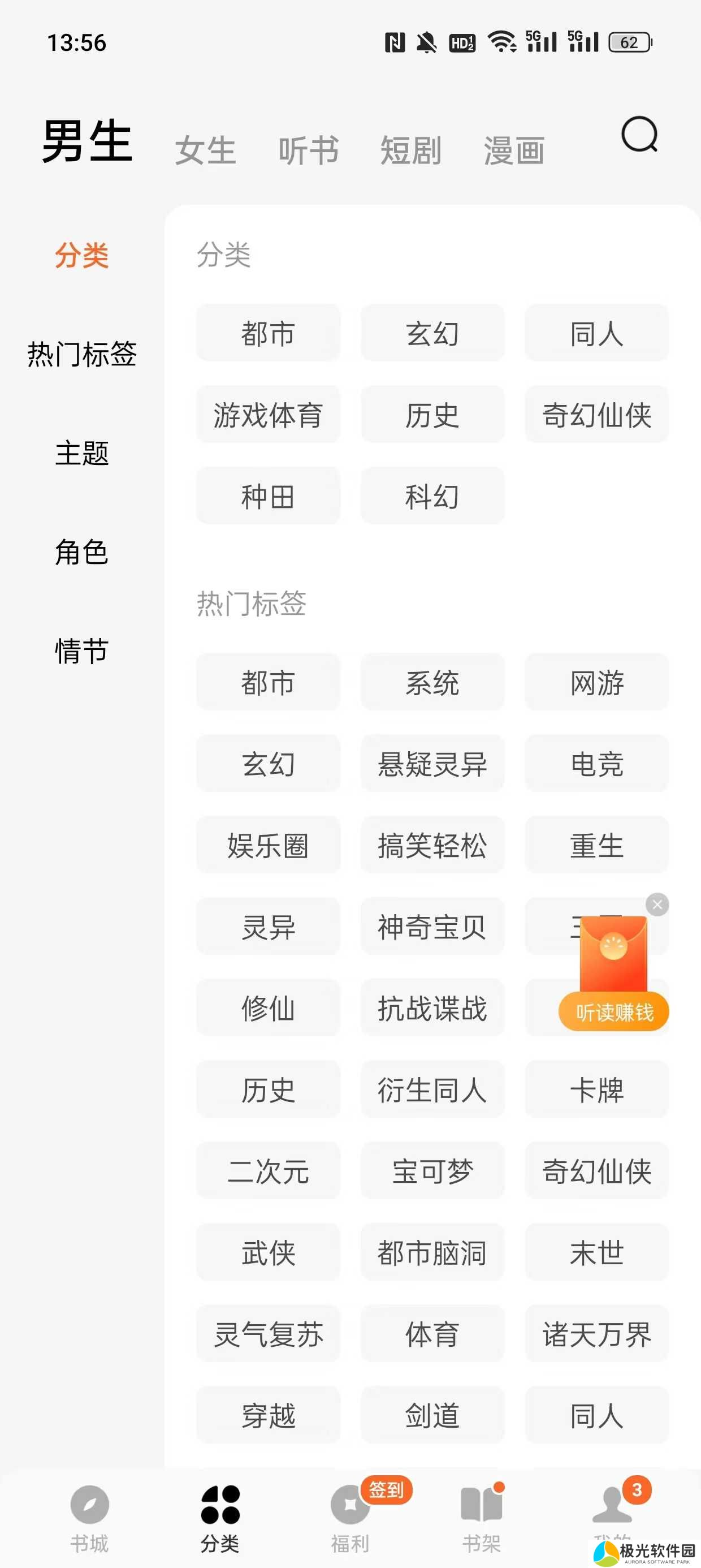Open the 科幻 category
The height and width of the screenshot is (1568, 701).
click(432, 496)
